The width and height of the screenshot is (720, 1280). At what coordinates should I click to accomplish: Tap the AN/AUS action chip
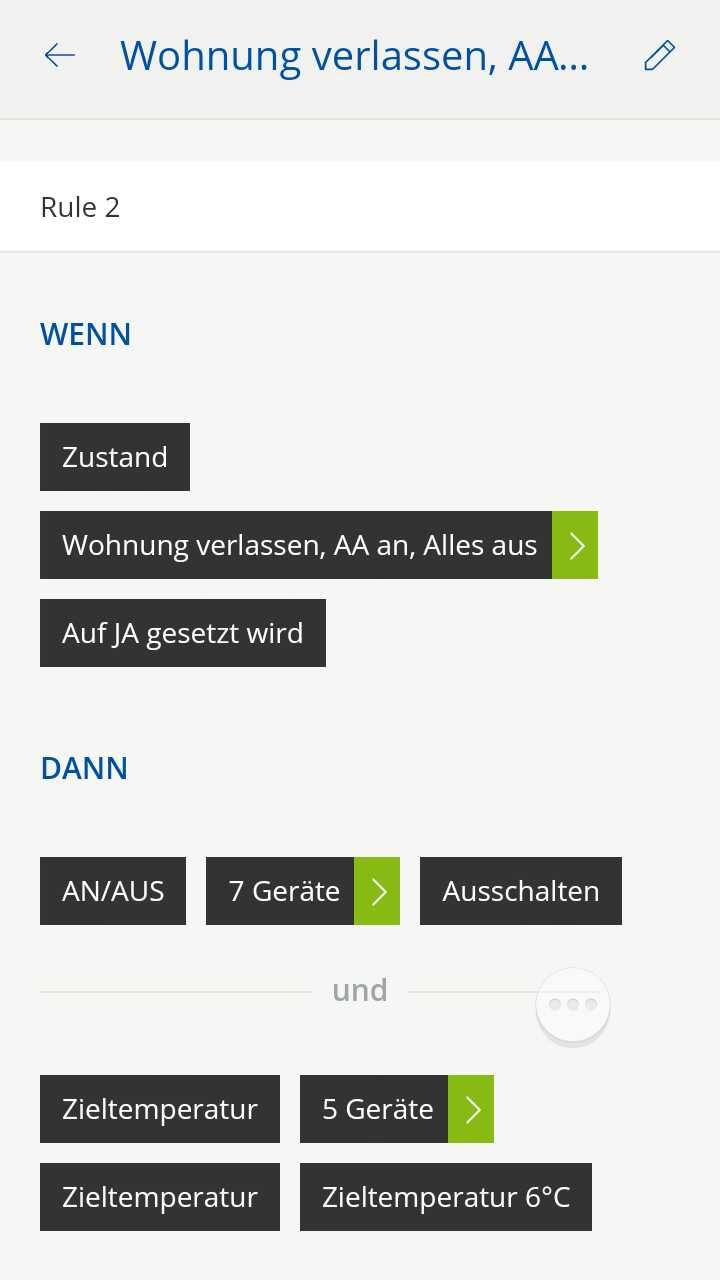pyautogui.click(x=113, y=891)
